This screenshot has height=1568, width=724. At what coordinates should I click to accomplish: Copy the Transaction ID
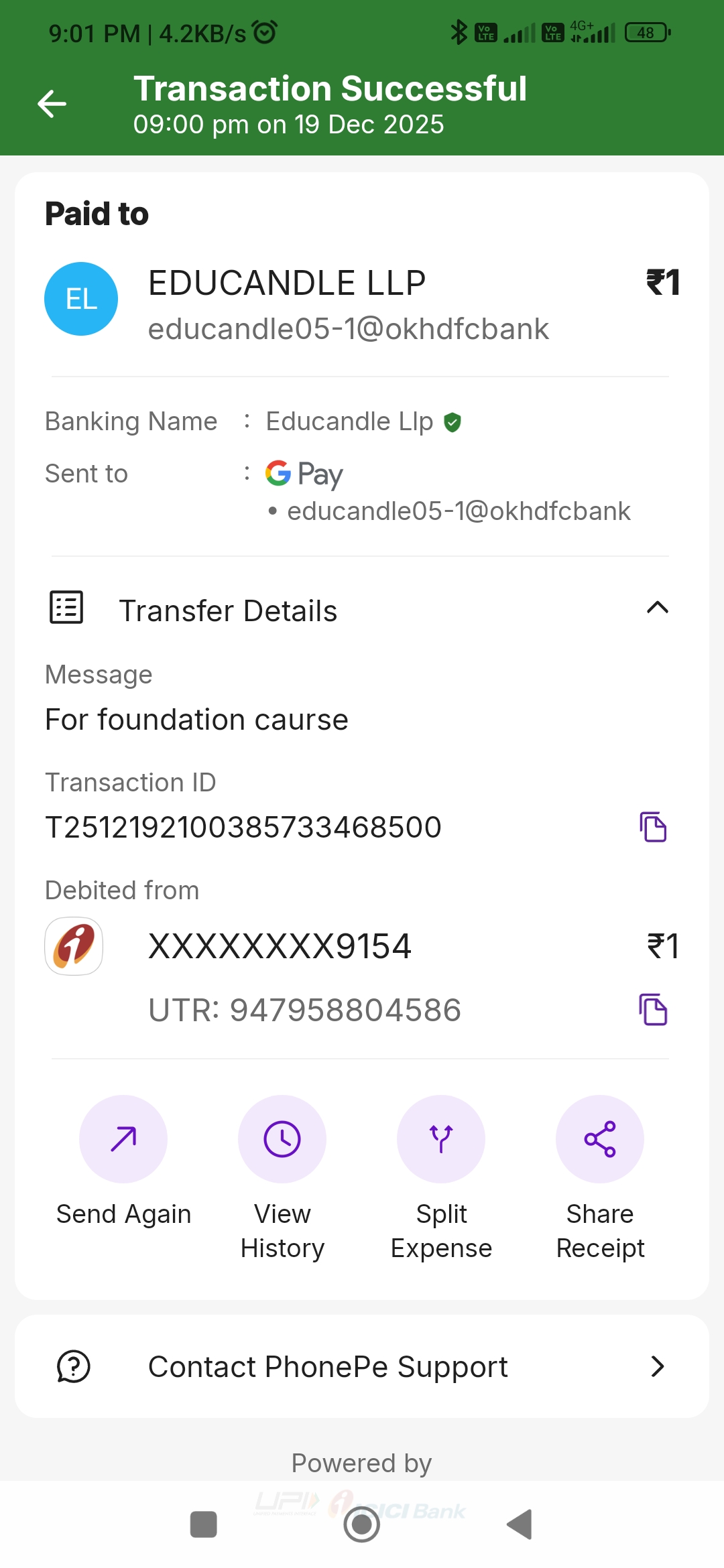click(653, 827)
